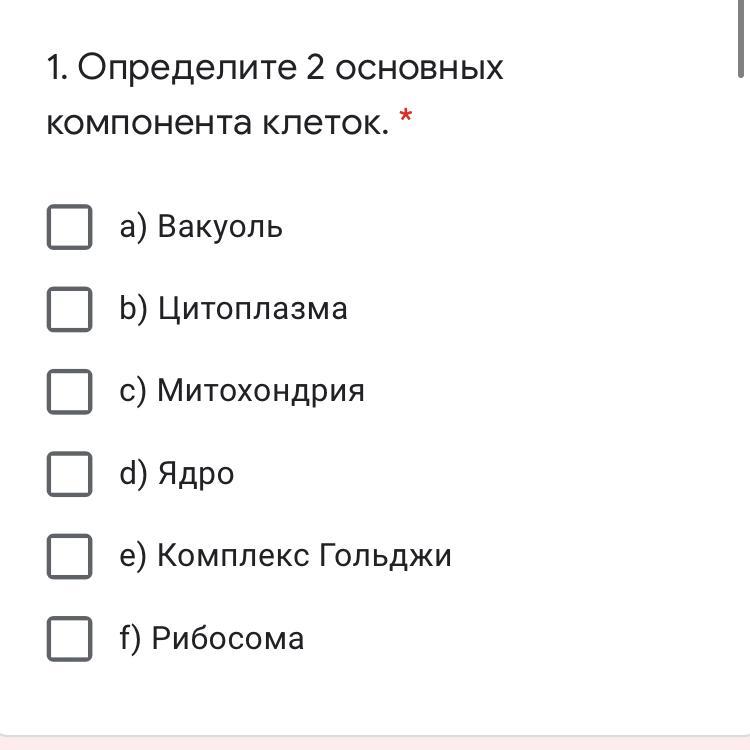
Task: Check the Рибосома option
Action: point(69,638)
